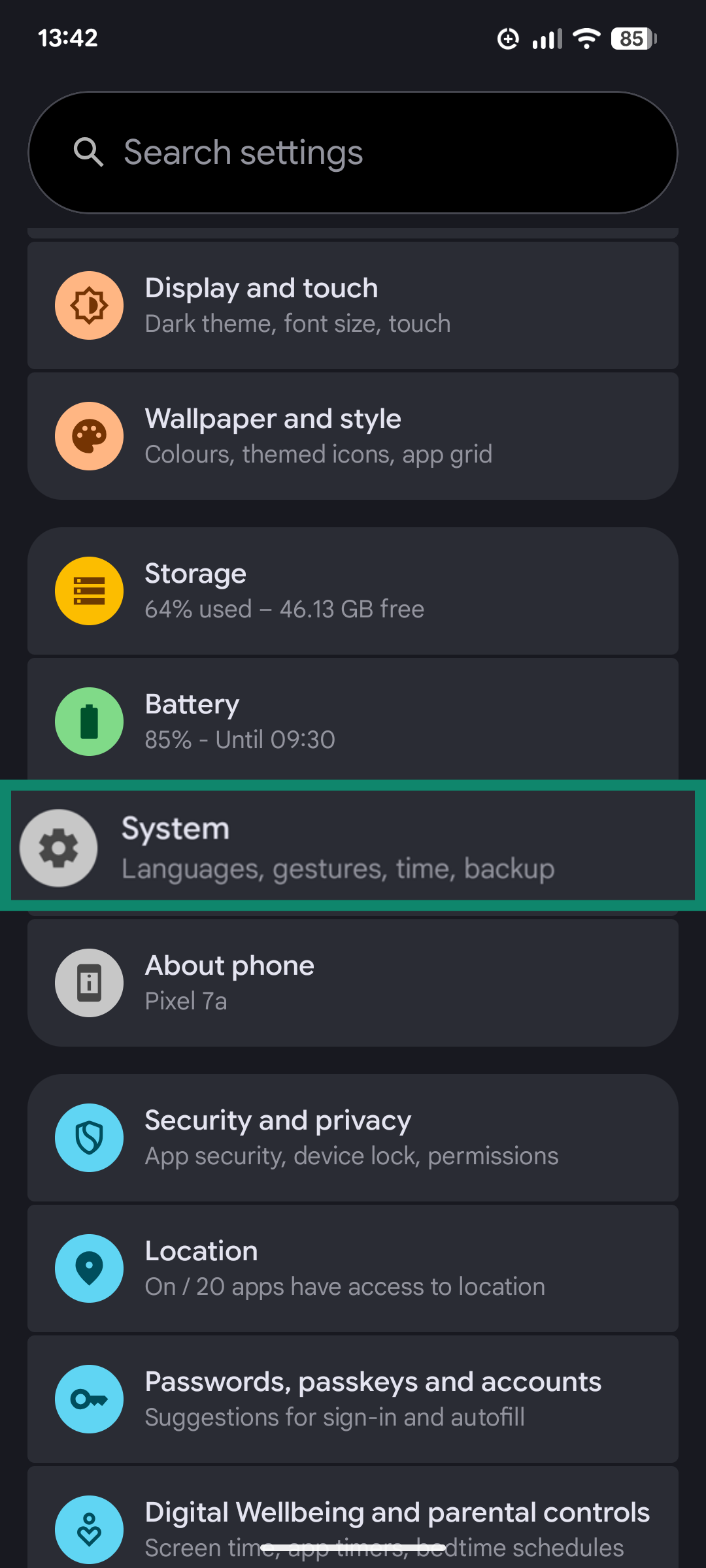Open Passwords, passkeys and accounts

tap(353, 1398)
